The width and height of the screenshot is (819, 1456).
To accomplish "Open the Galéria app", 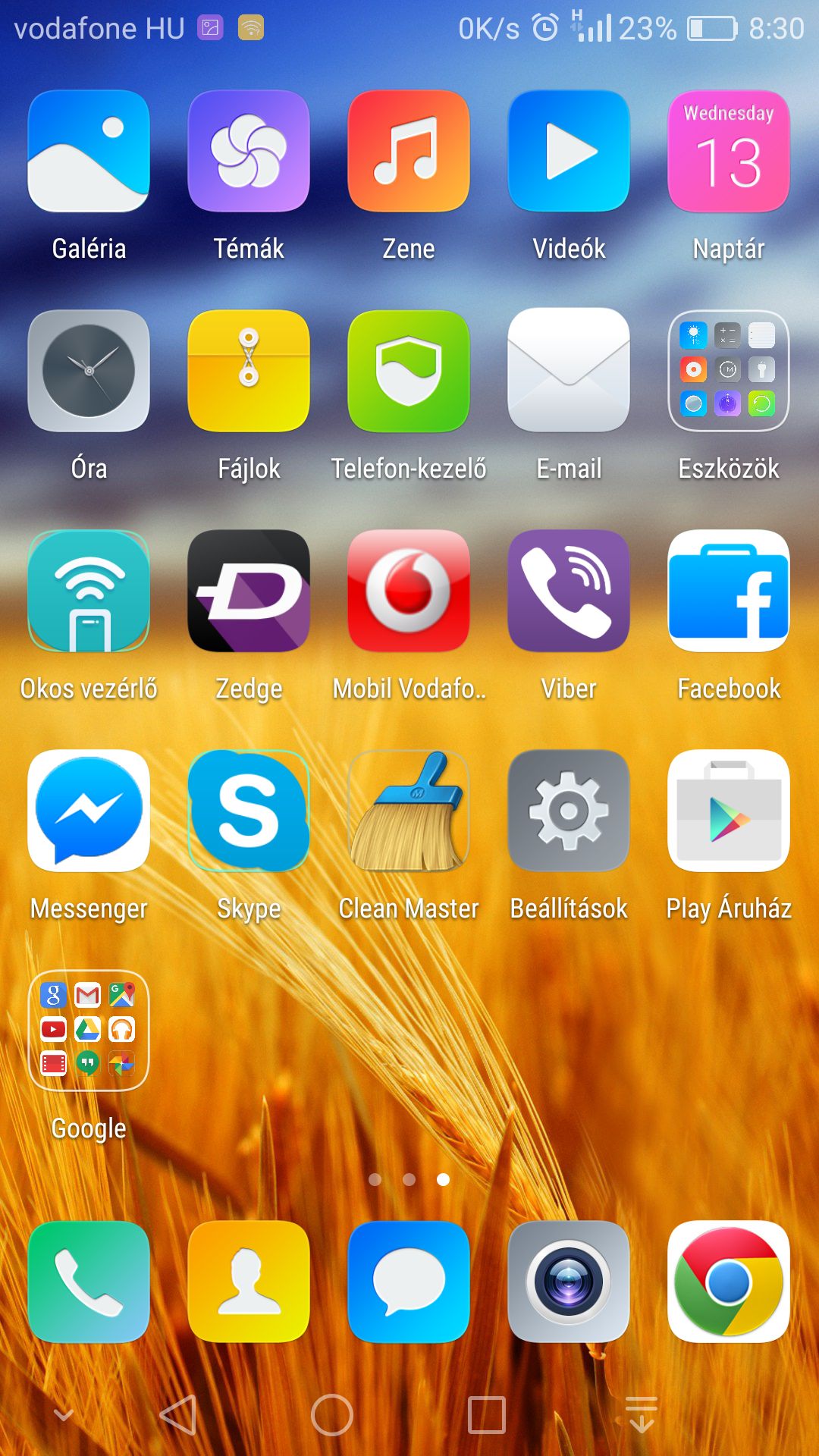I will 89,151.
